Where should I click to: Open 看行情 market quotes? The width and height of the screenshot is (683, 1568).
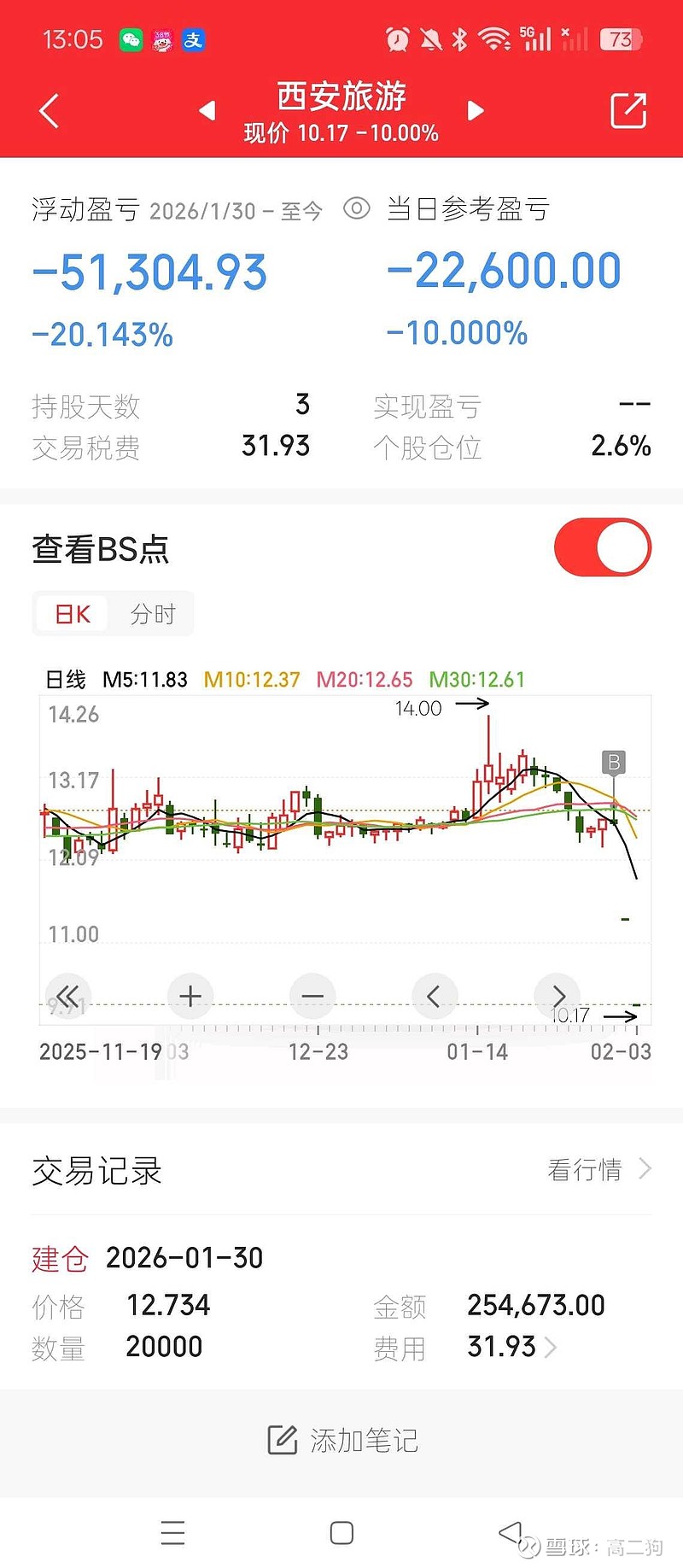click(598, 1169)
